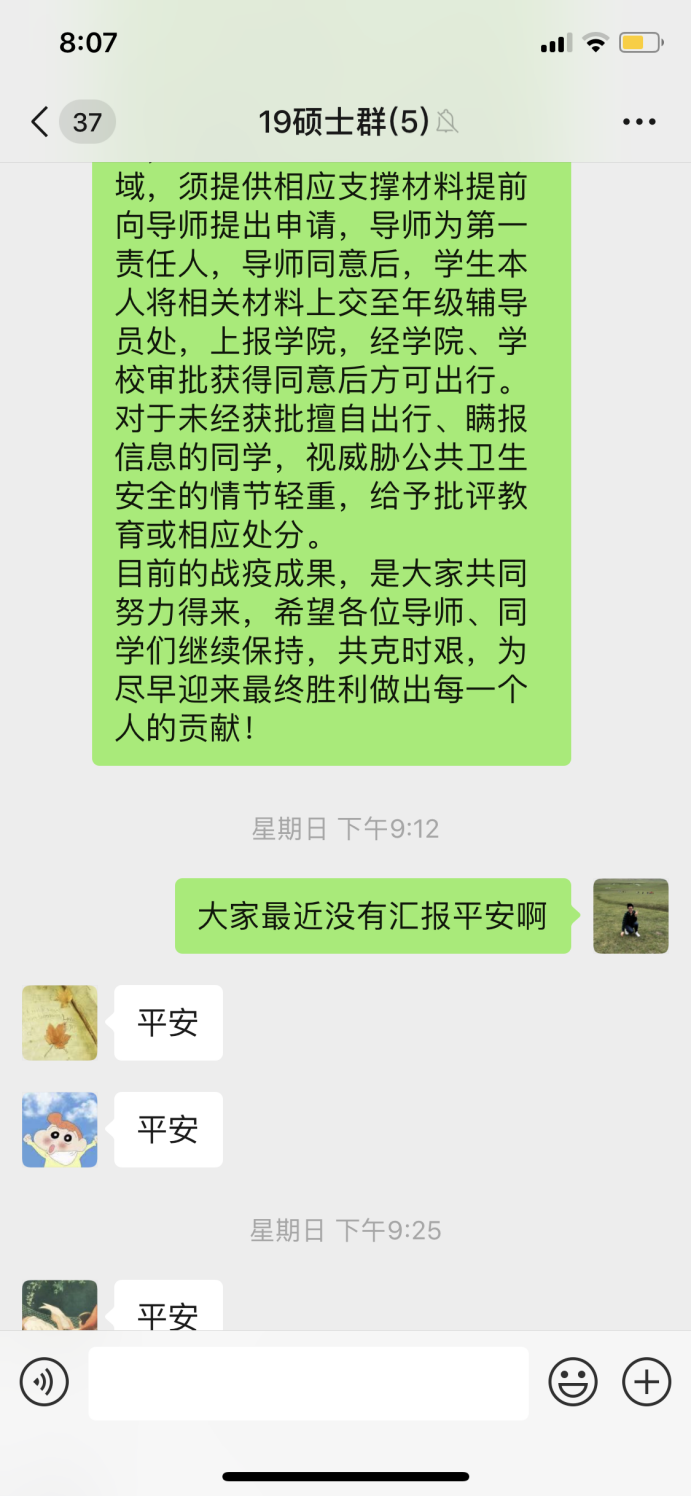Image resolution: width=691 pixels, height=1496 pixels.
Task: Open the maple leaf avatar profile
Action: pos(60,1022)
